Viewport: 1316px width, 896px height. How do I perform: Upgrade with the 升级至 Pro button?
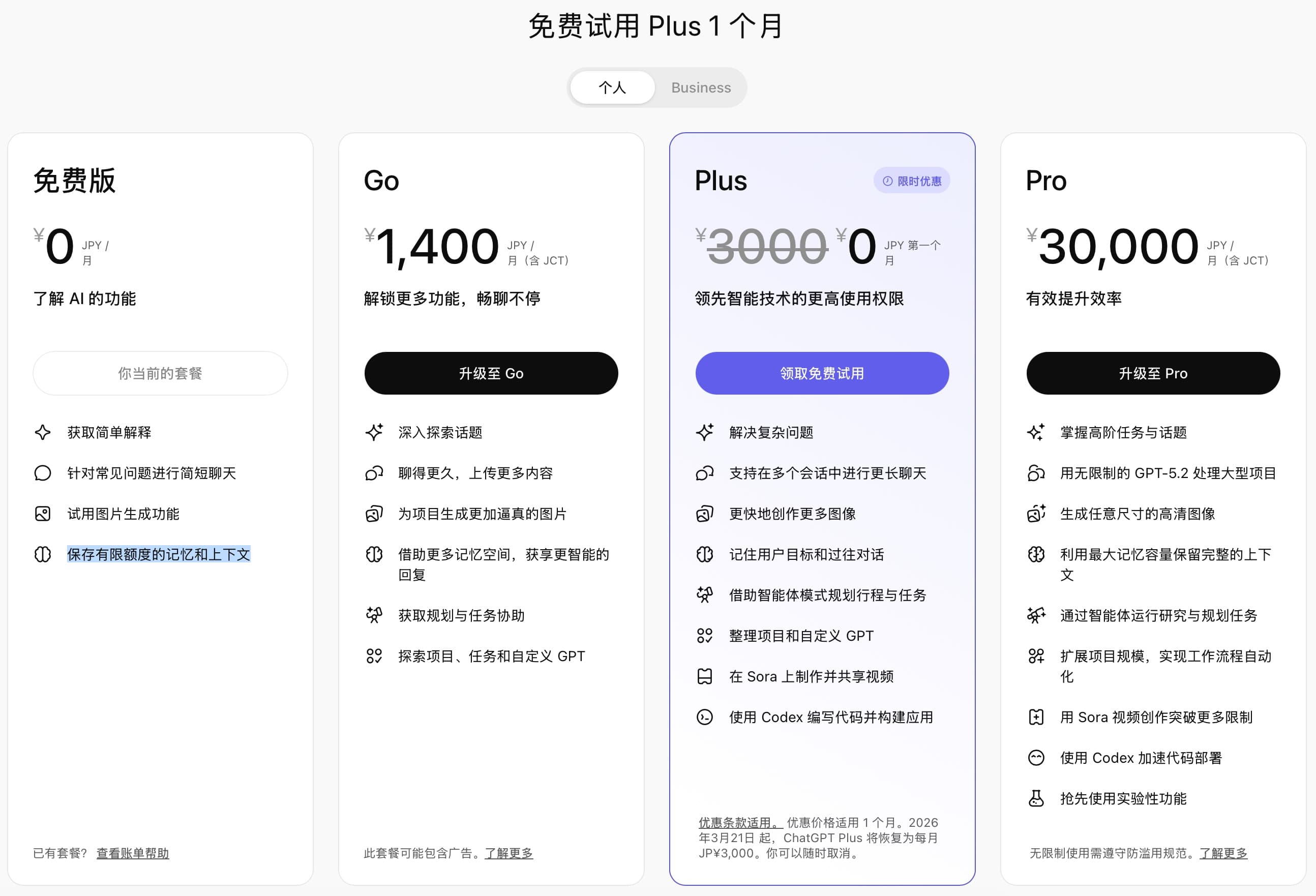(1152, 373)
